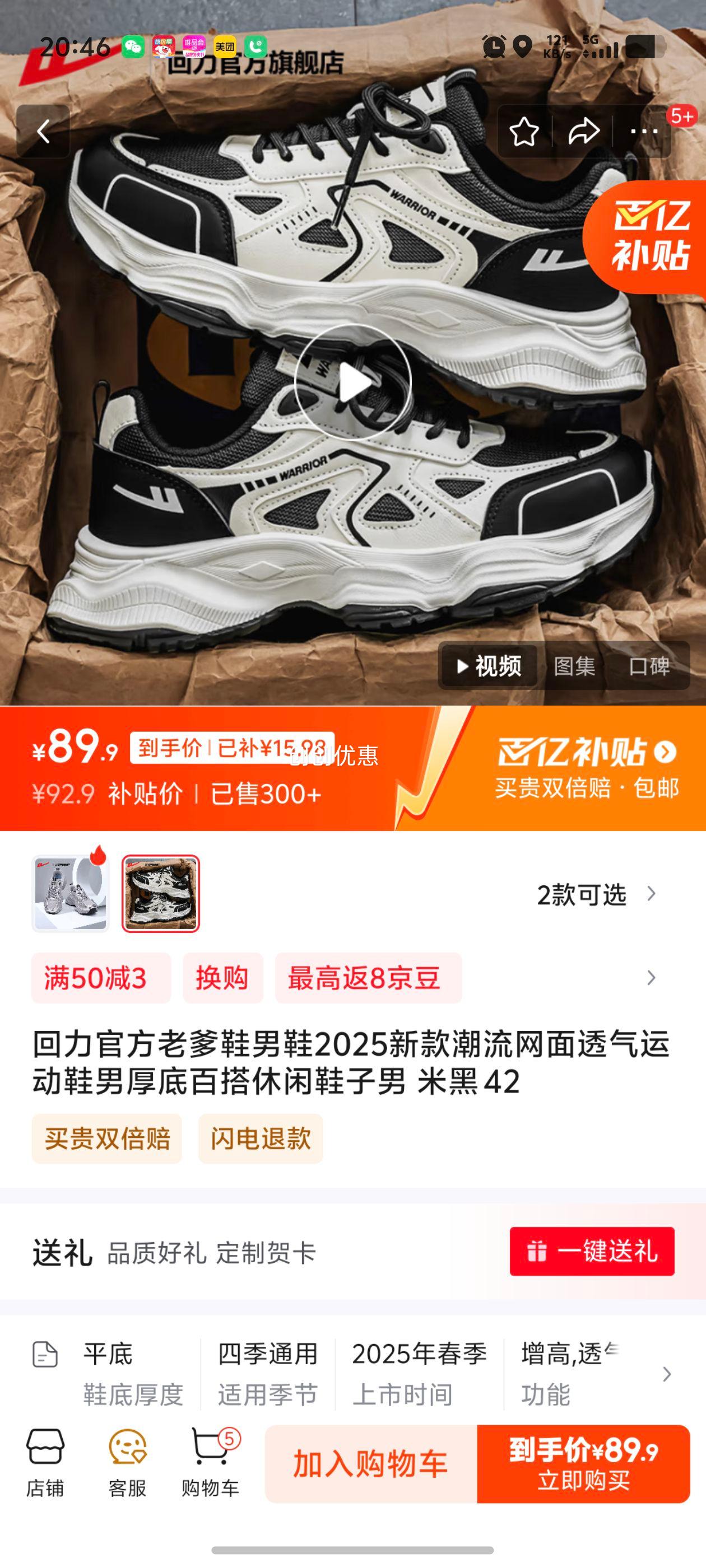Open the more options (5+) menu

pos(643,132)
